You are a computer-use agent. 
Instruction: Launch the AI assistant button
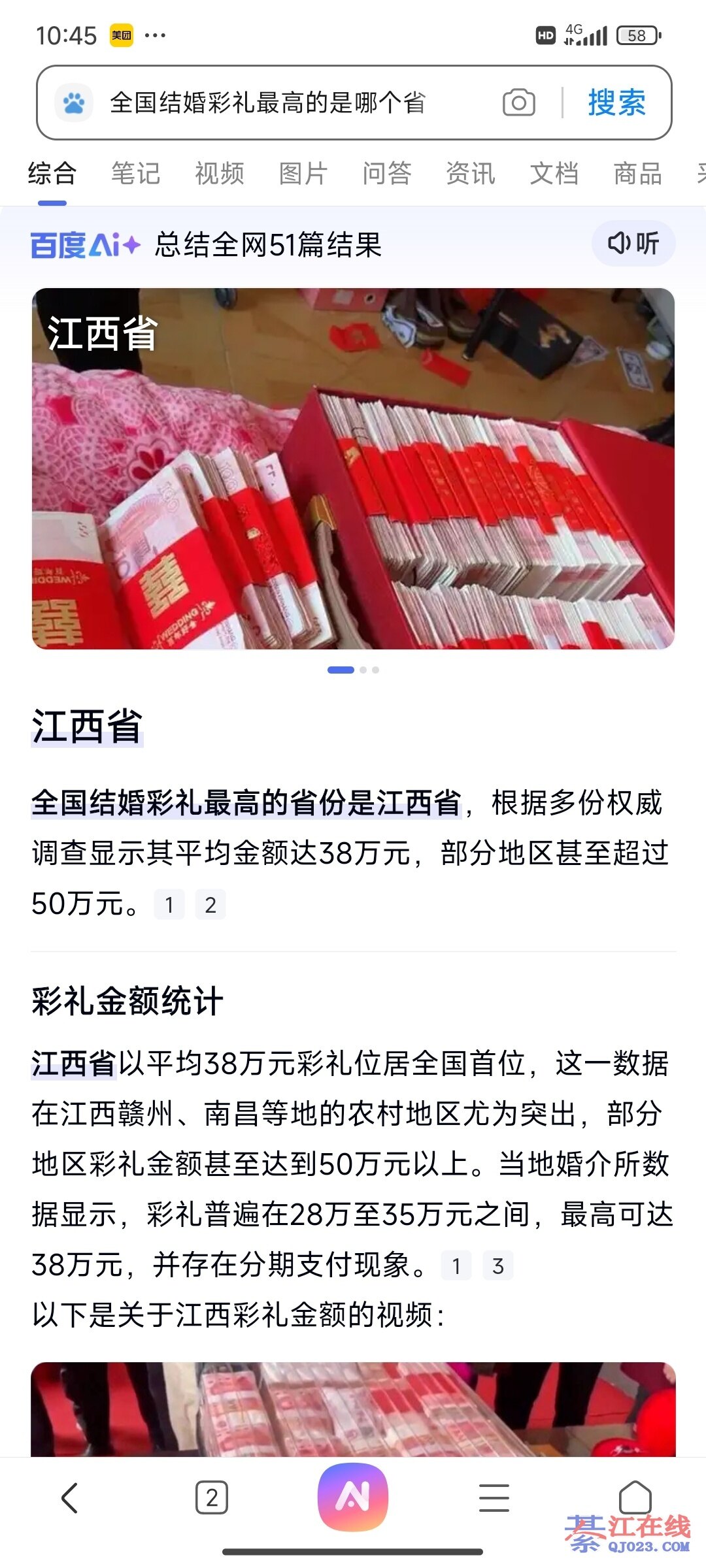(353, 1496)
